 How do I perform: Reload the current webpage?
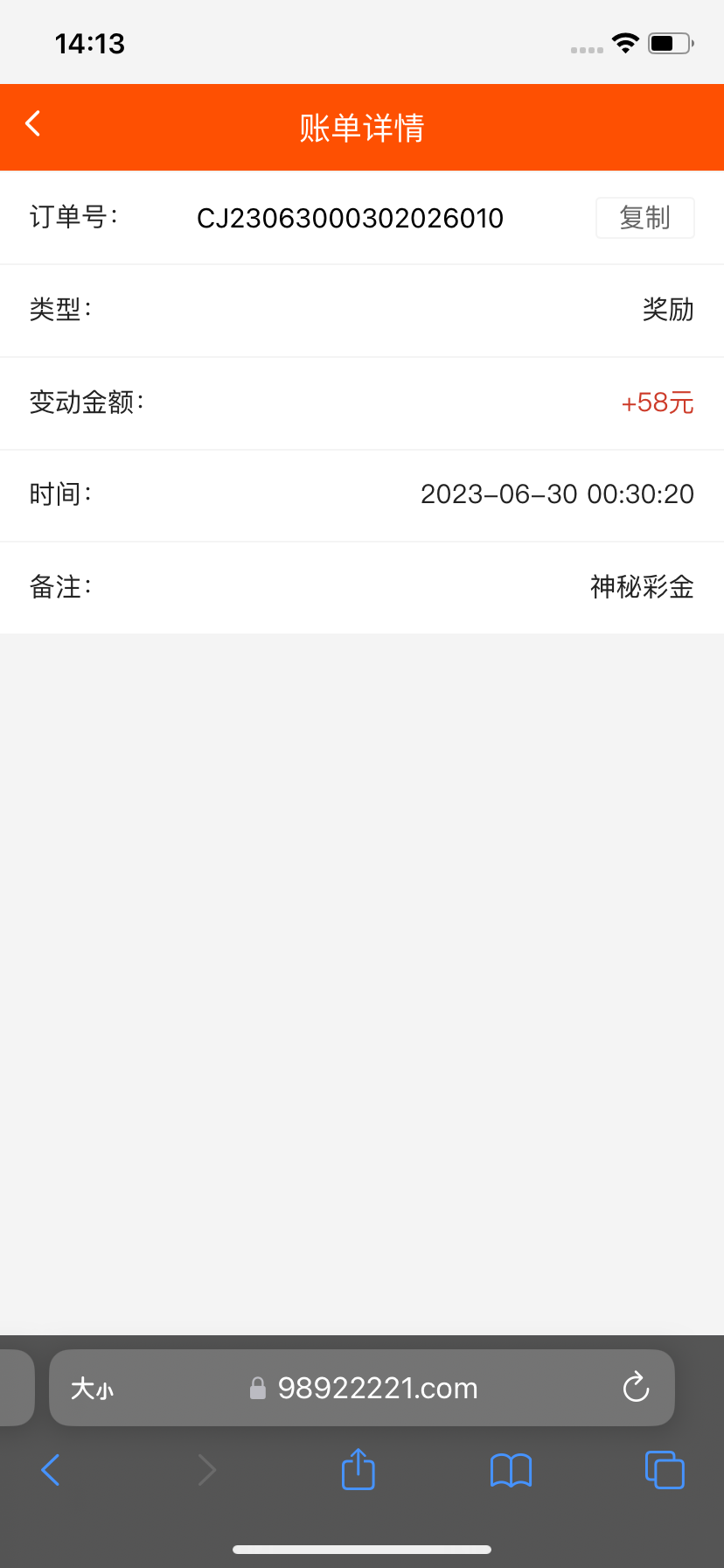tap(636, 1388)
